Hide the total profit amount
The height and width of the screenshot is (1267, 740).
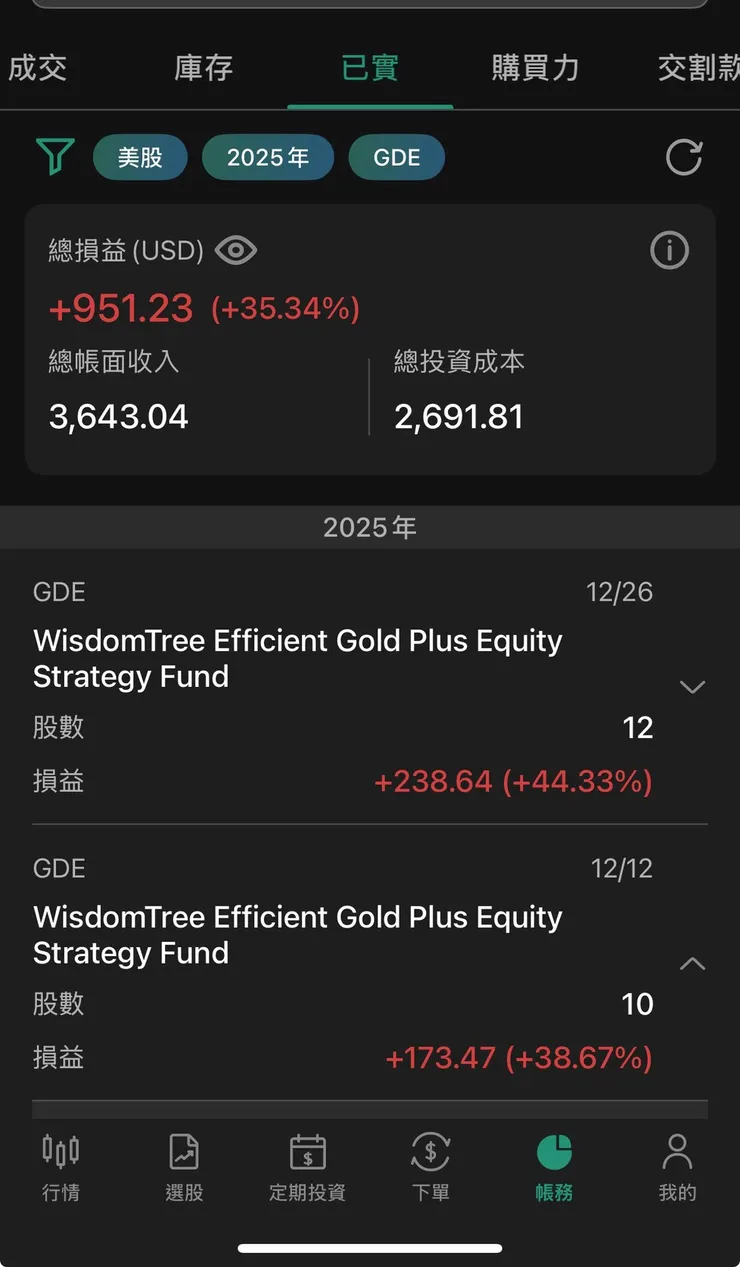[236, 250]
